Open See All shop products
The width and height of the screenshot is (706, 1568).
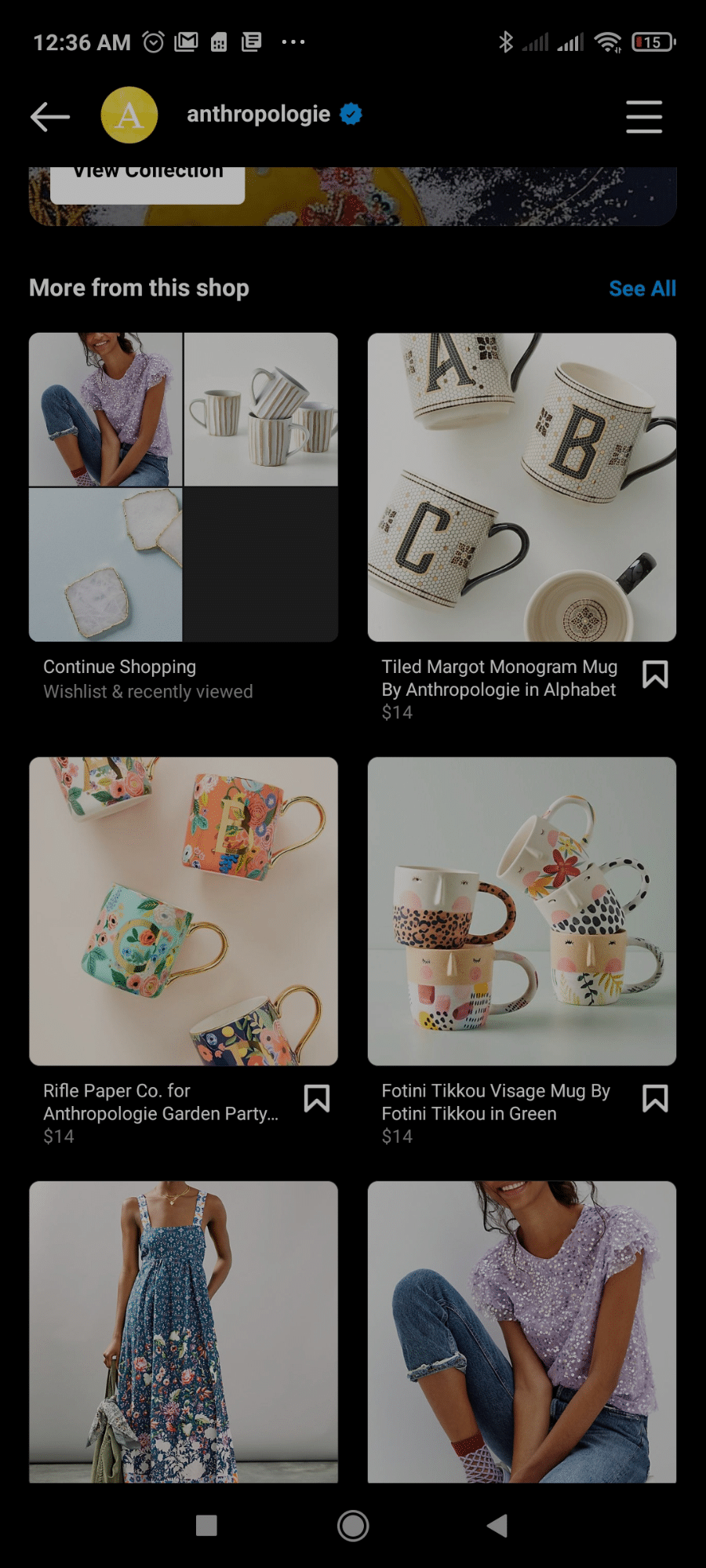coord(642,289)
